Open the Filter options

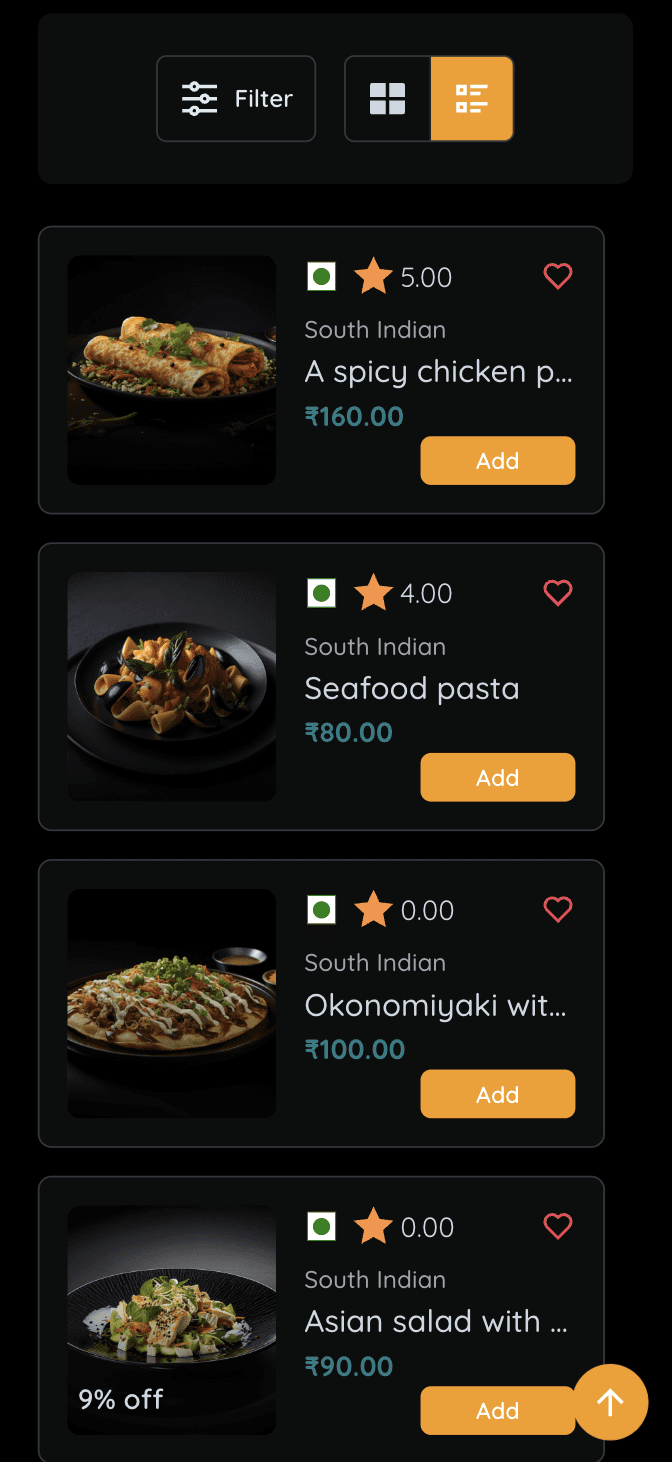[236, 99]
